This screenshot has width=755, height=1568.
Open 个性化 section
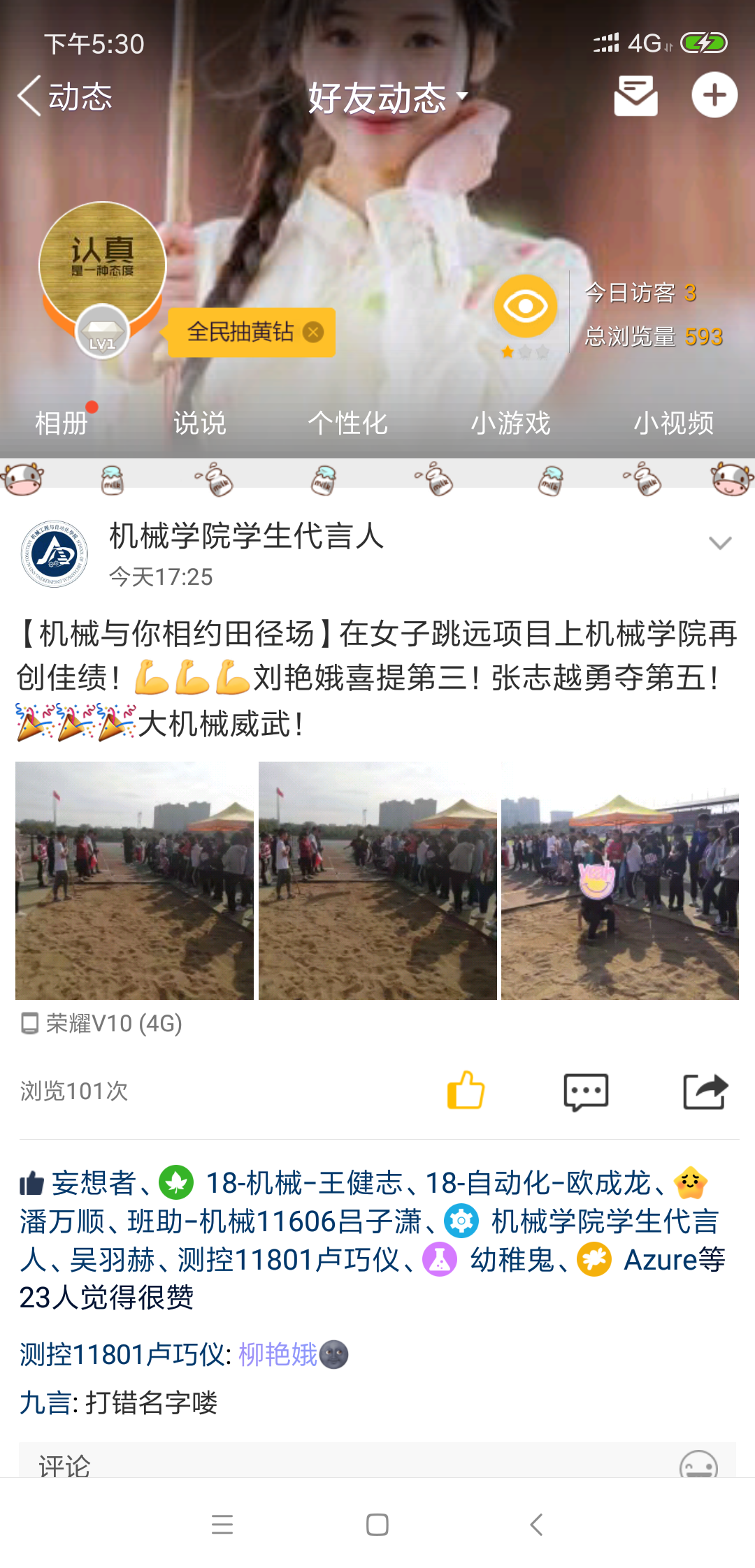[x=347, y=423]
